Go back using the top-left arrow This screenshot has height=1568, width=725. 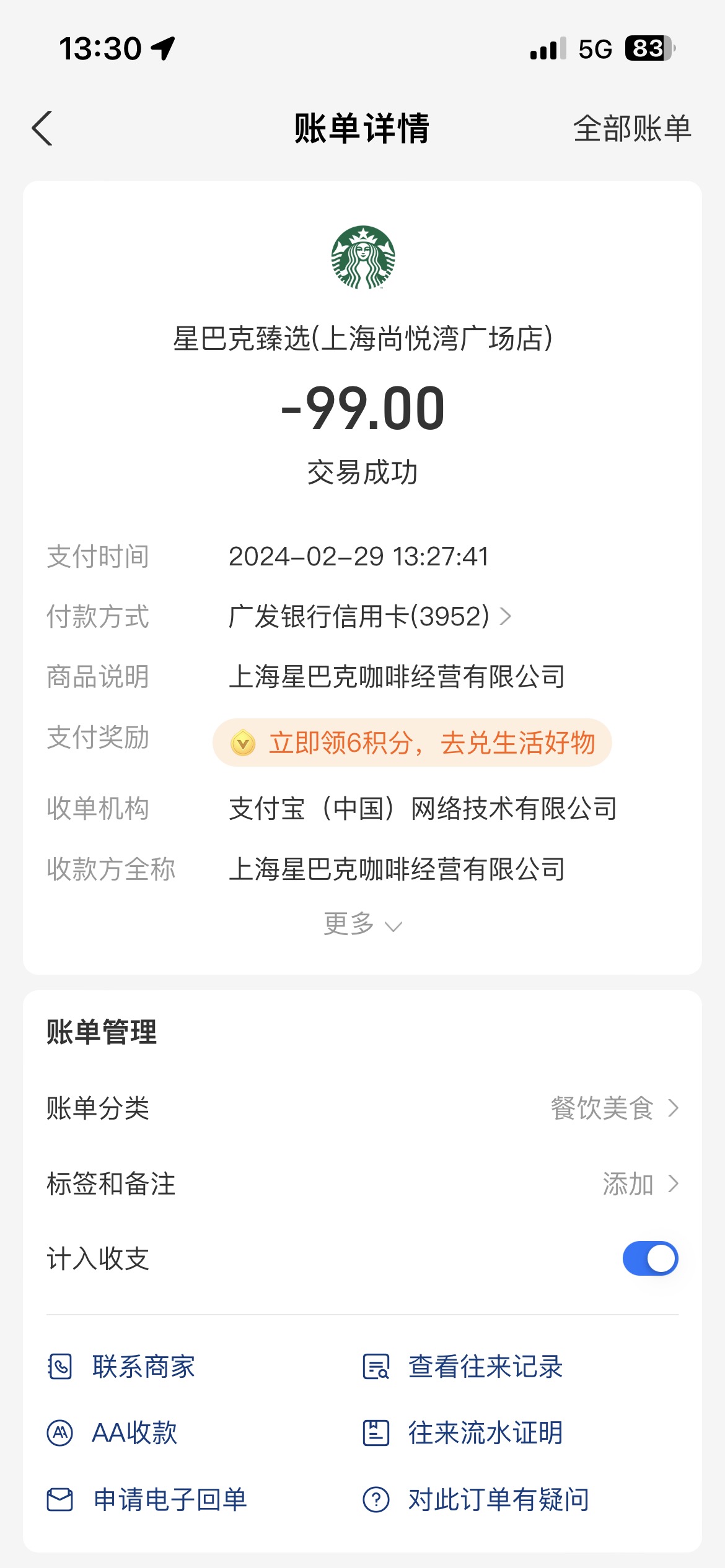tap(42, 128)
